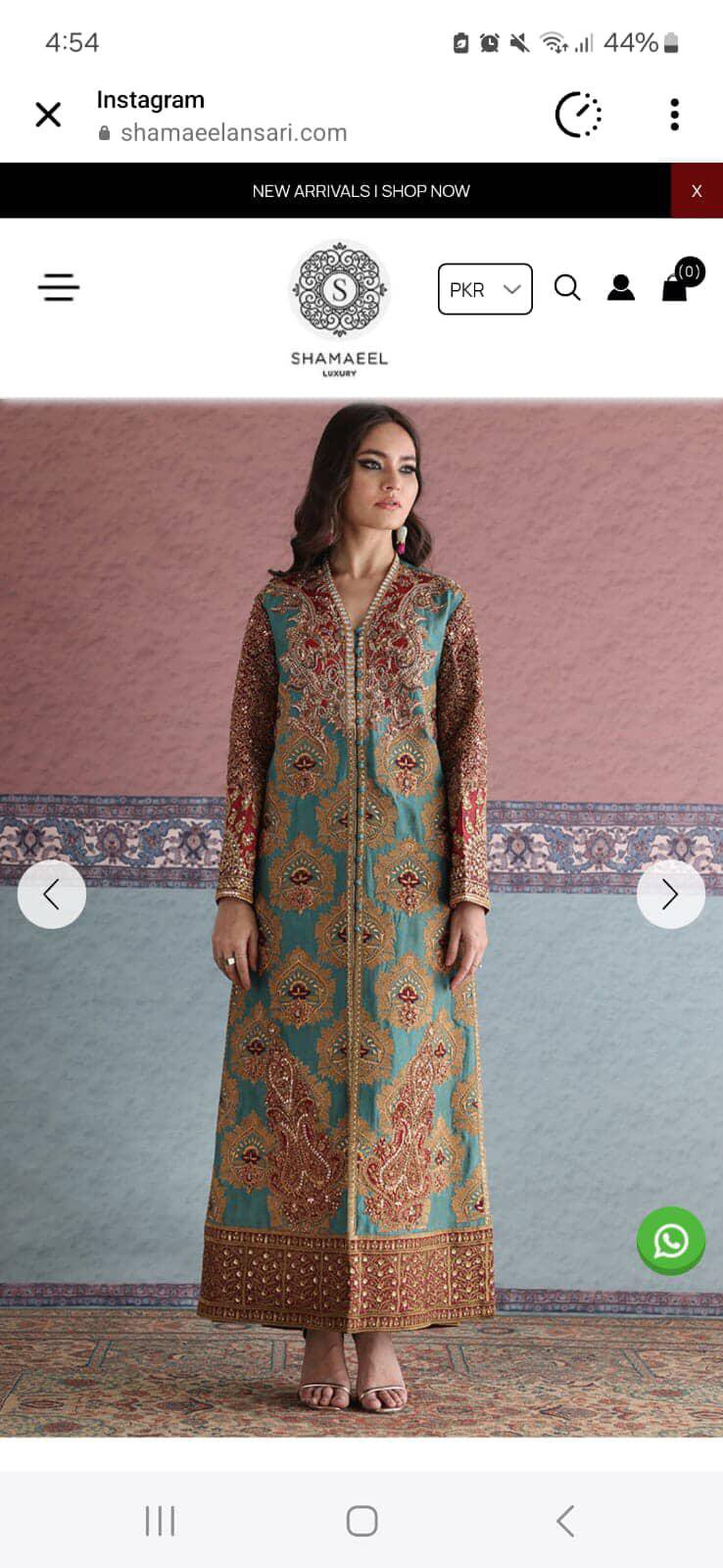Start a WhatsApp chat
This screenshot has width=723, height=1568.
tap(671, 1241)
